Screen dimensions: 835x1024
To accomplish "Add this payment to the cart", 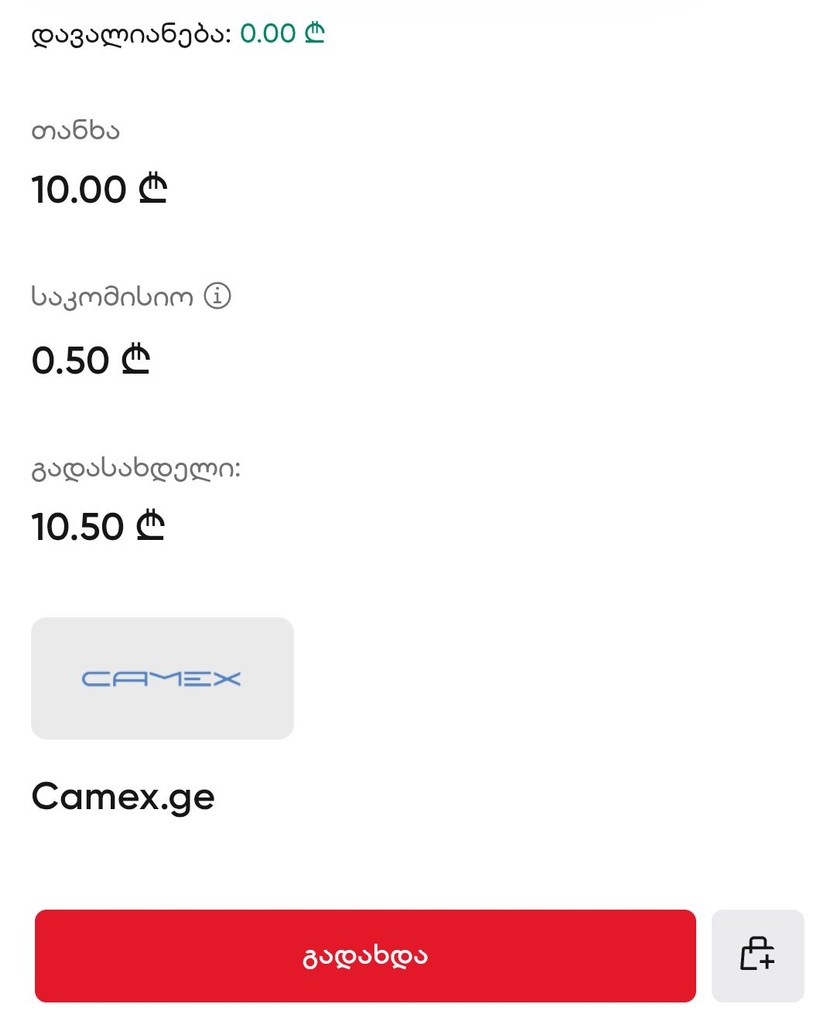I will point(757,955).
